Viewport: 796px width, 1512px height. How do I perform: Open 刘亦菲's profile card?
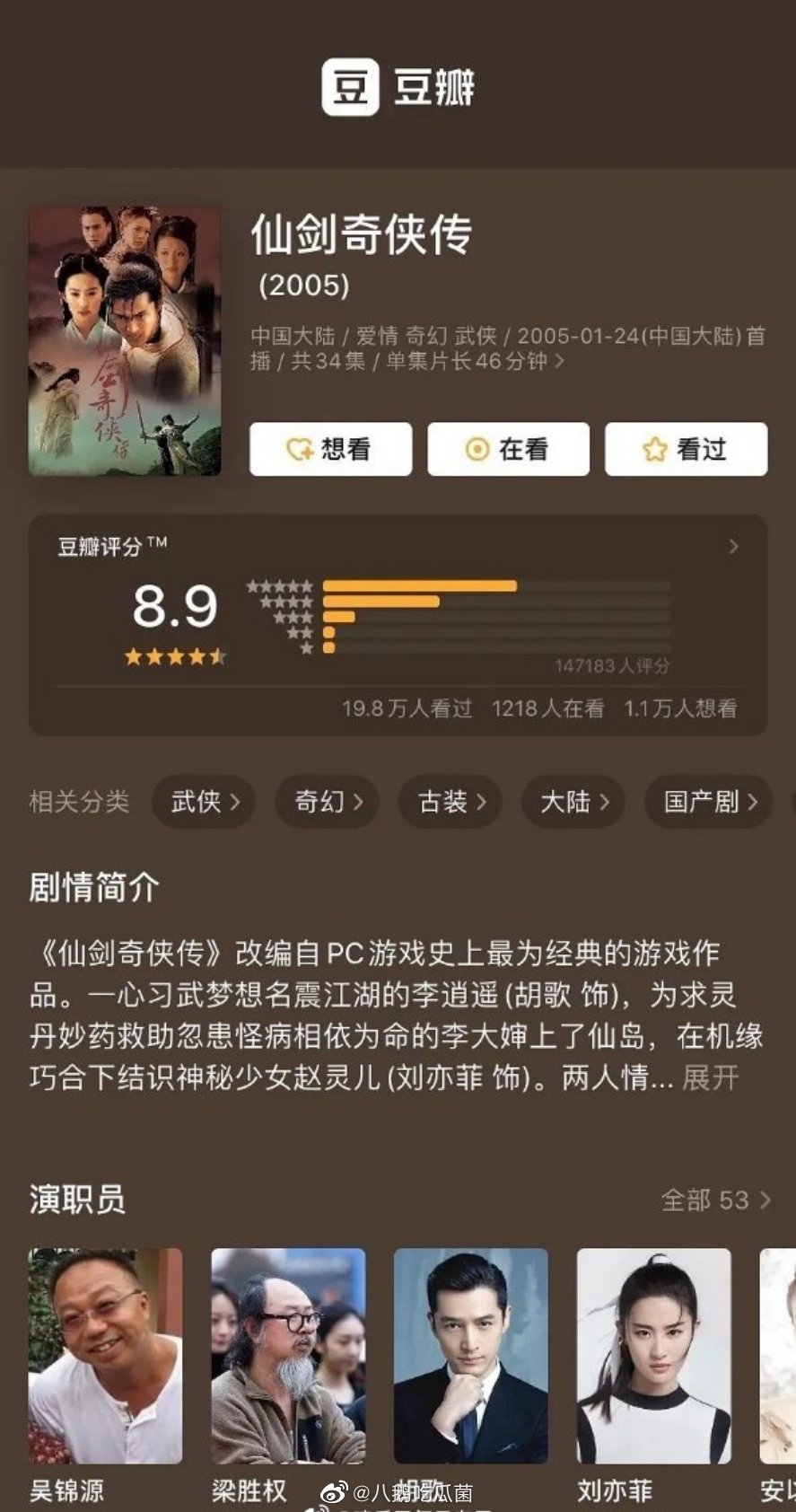654,1356
